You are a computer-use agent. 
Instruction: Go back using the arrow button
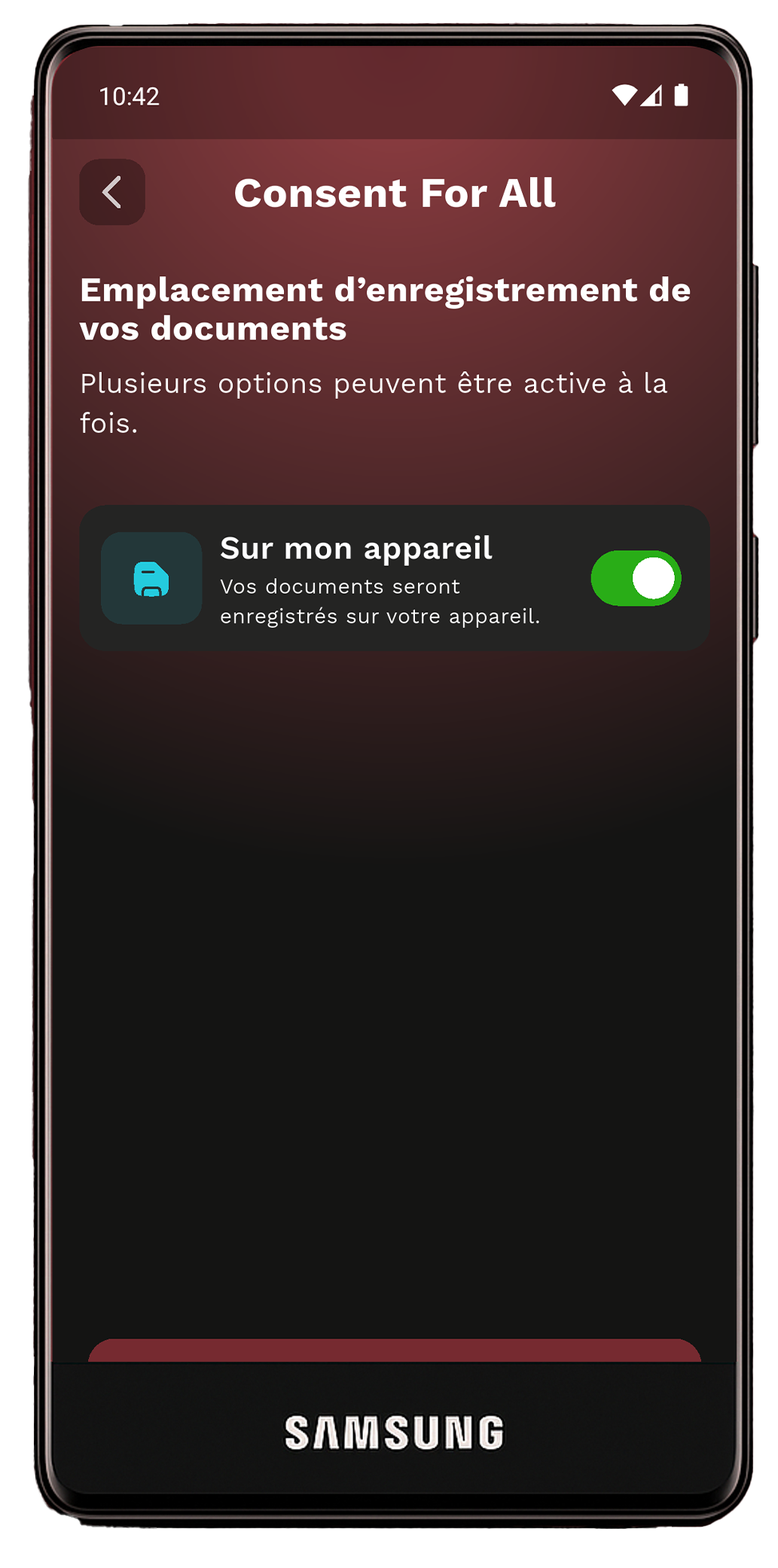pos(112,192)
